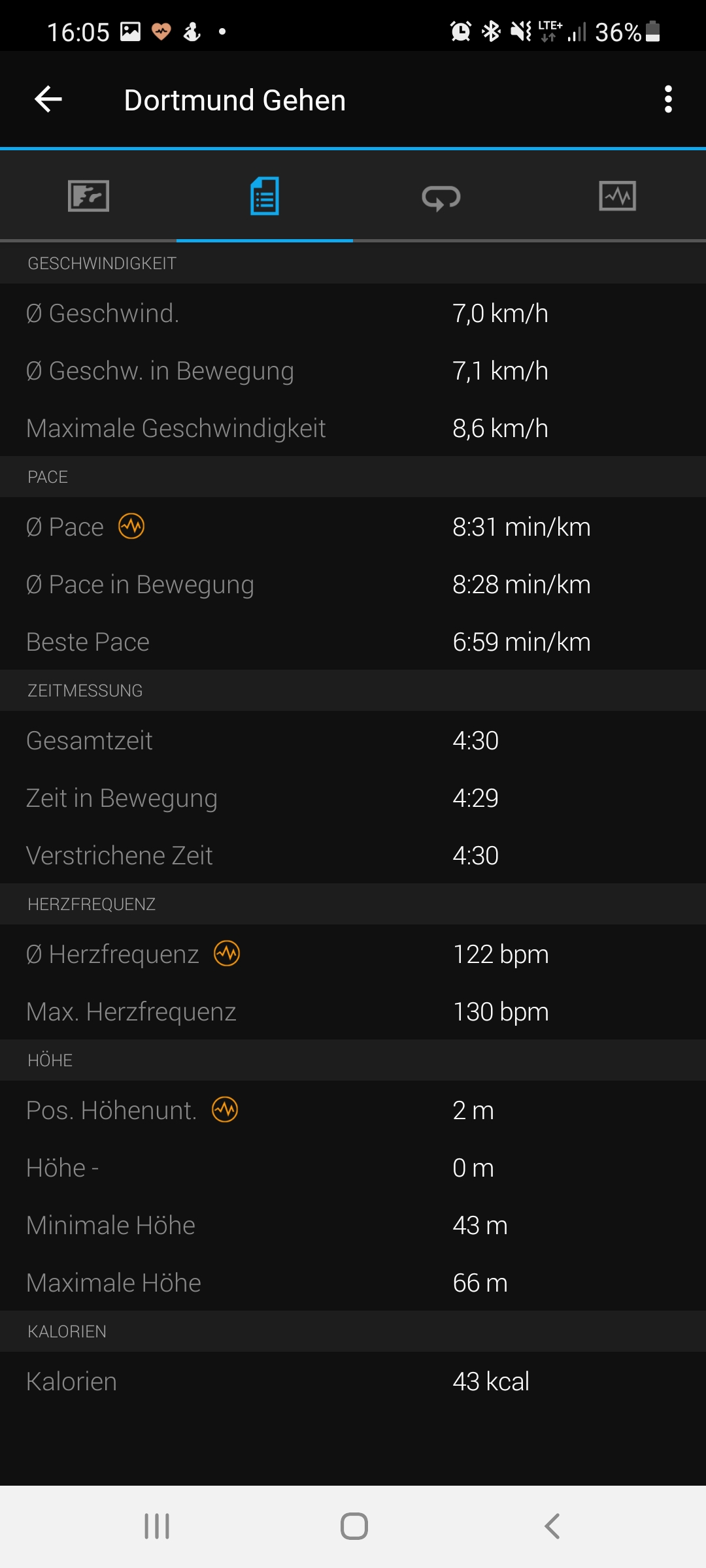Open recent apps from the navigation bar
706x1568 pixels.
point(157,1526)
